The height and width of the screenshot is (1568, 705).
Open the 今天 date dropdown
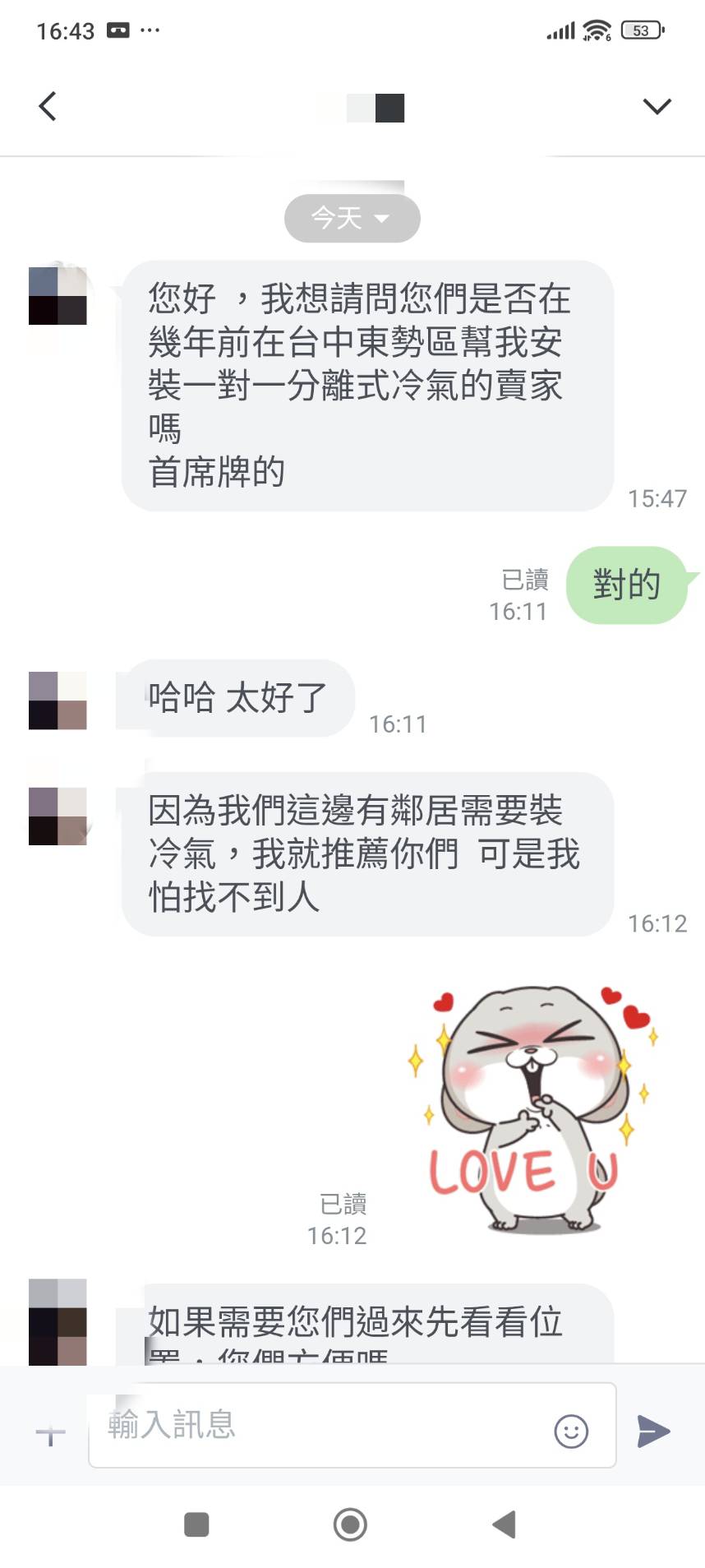click(x=352, y=218)
